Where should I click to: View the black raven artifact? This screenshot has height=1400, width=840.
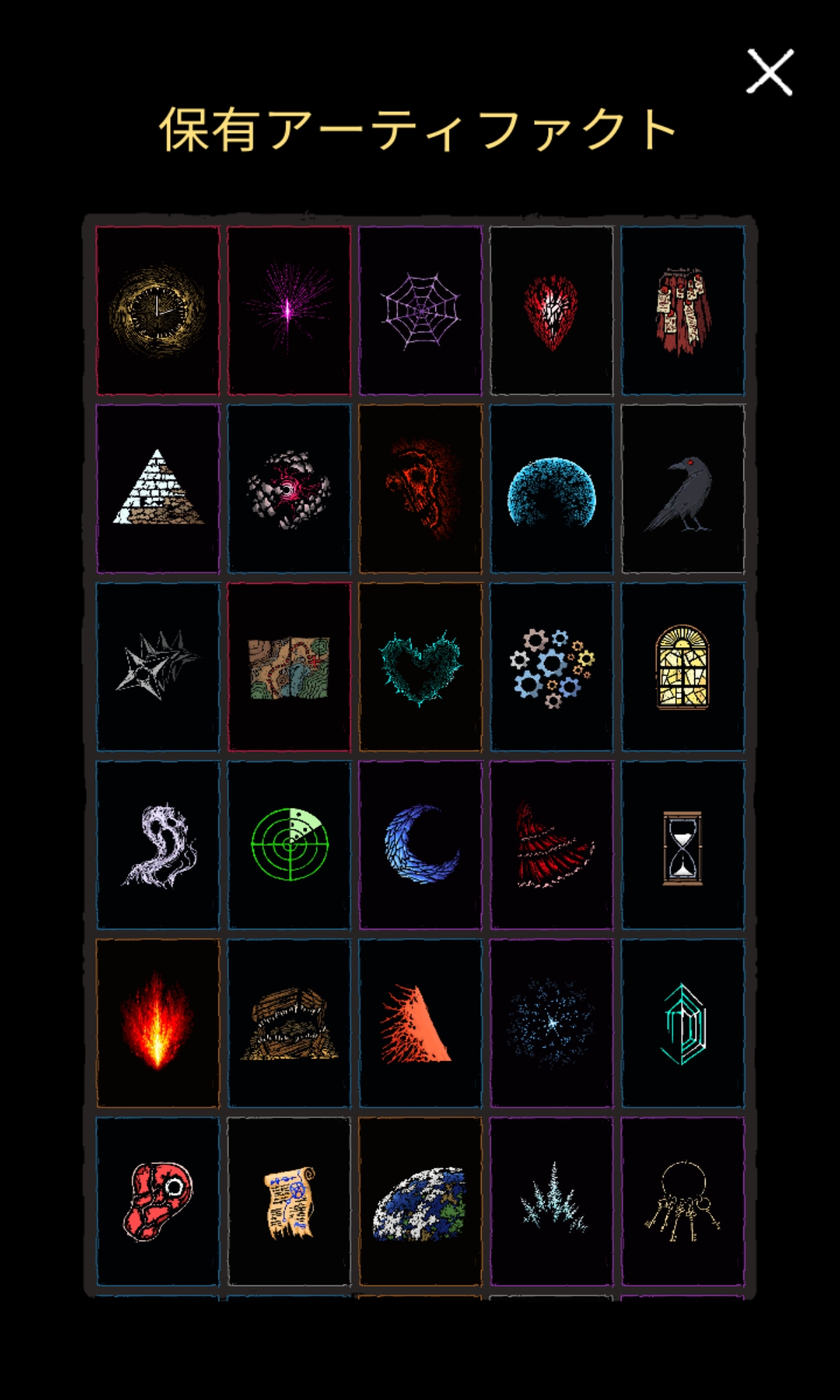[682, 489]
